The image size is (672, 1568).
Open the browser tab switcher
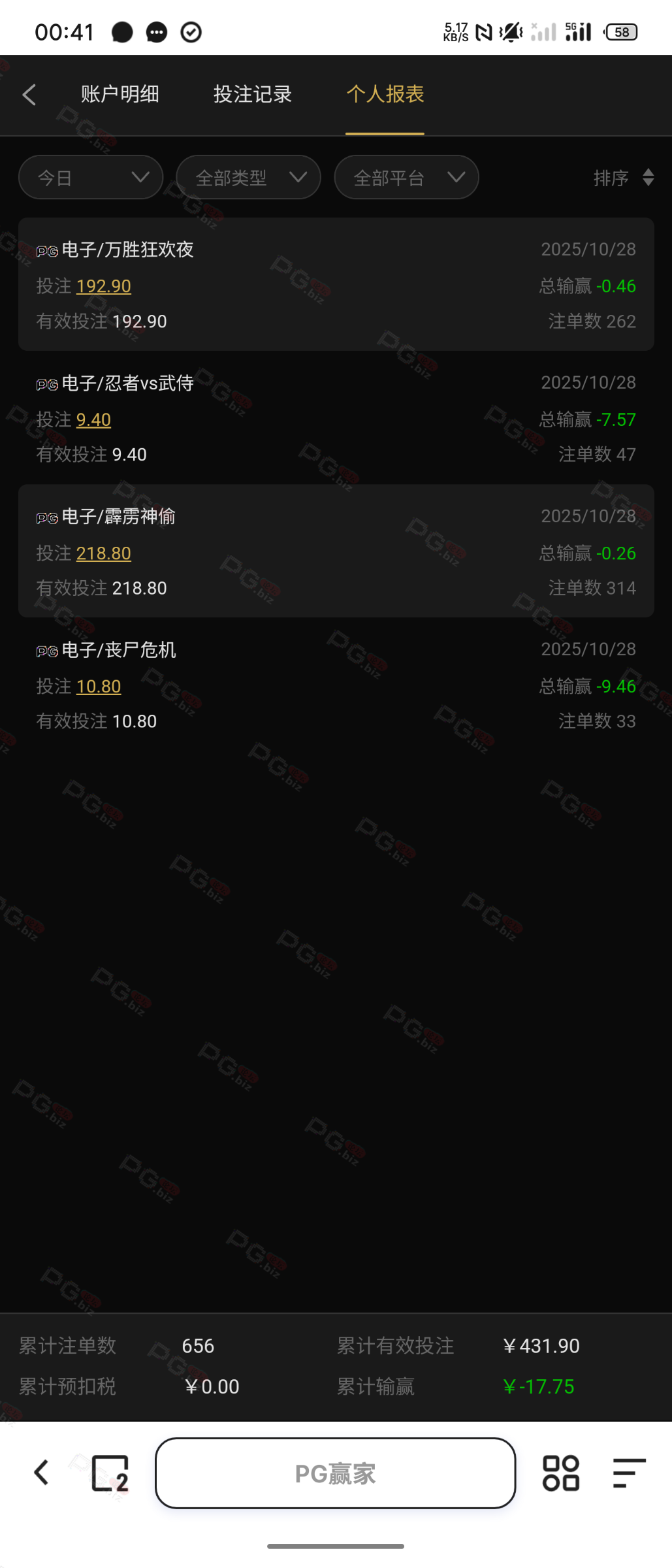point(110,1473)
